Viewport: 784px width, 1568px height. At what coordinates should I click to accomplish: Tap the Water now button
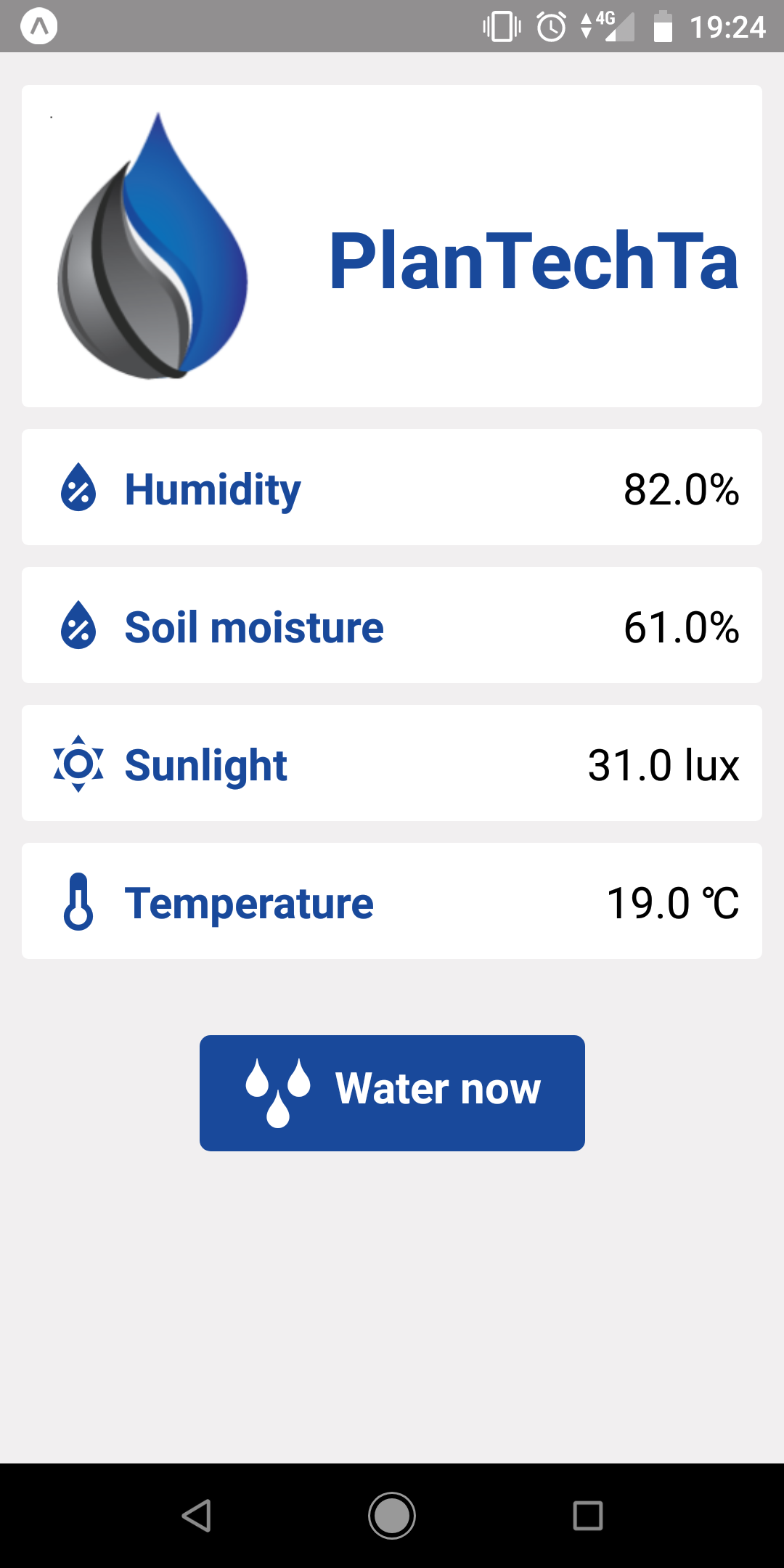(392, 1093)
